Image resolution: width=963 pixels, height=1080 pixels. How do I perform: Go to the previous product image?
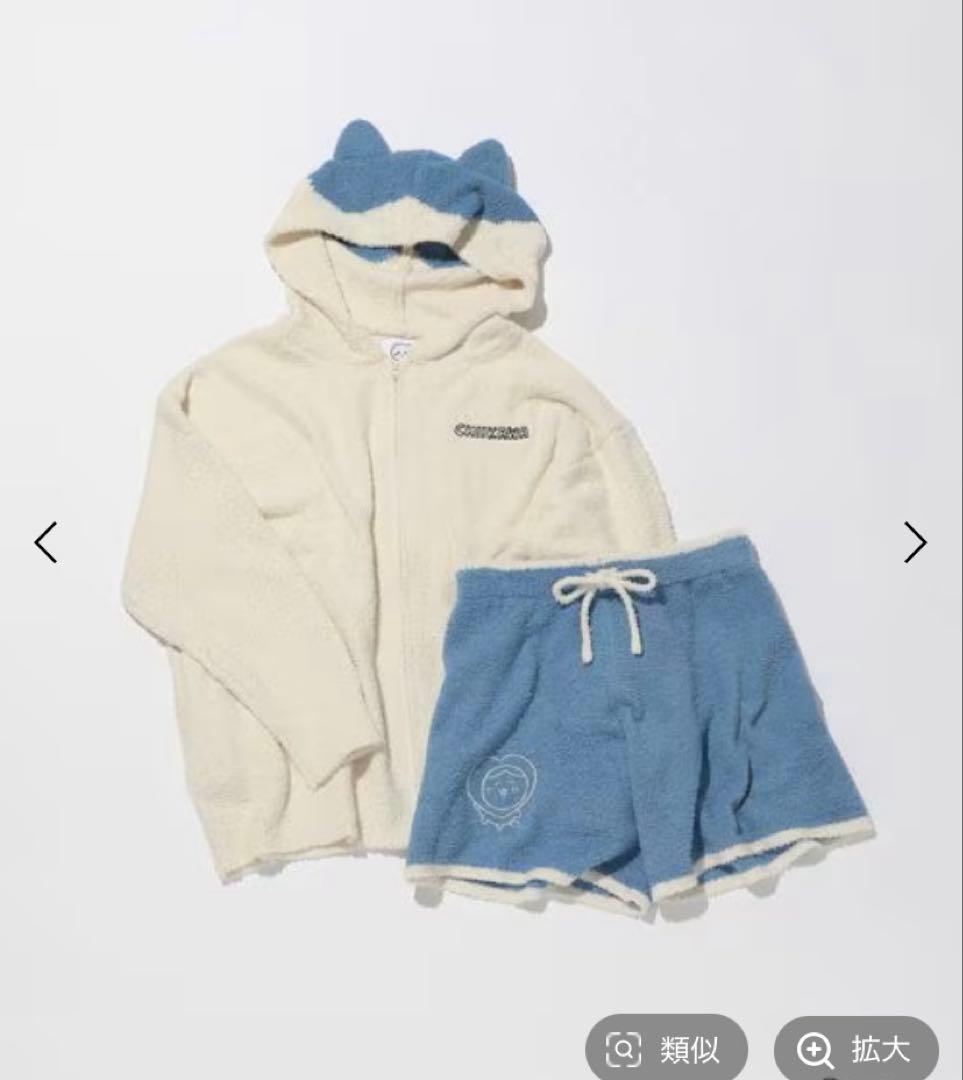(x=46, y=542)
